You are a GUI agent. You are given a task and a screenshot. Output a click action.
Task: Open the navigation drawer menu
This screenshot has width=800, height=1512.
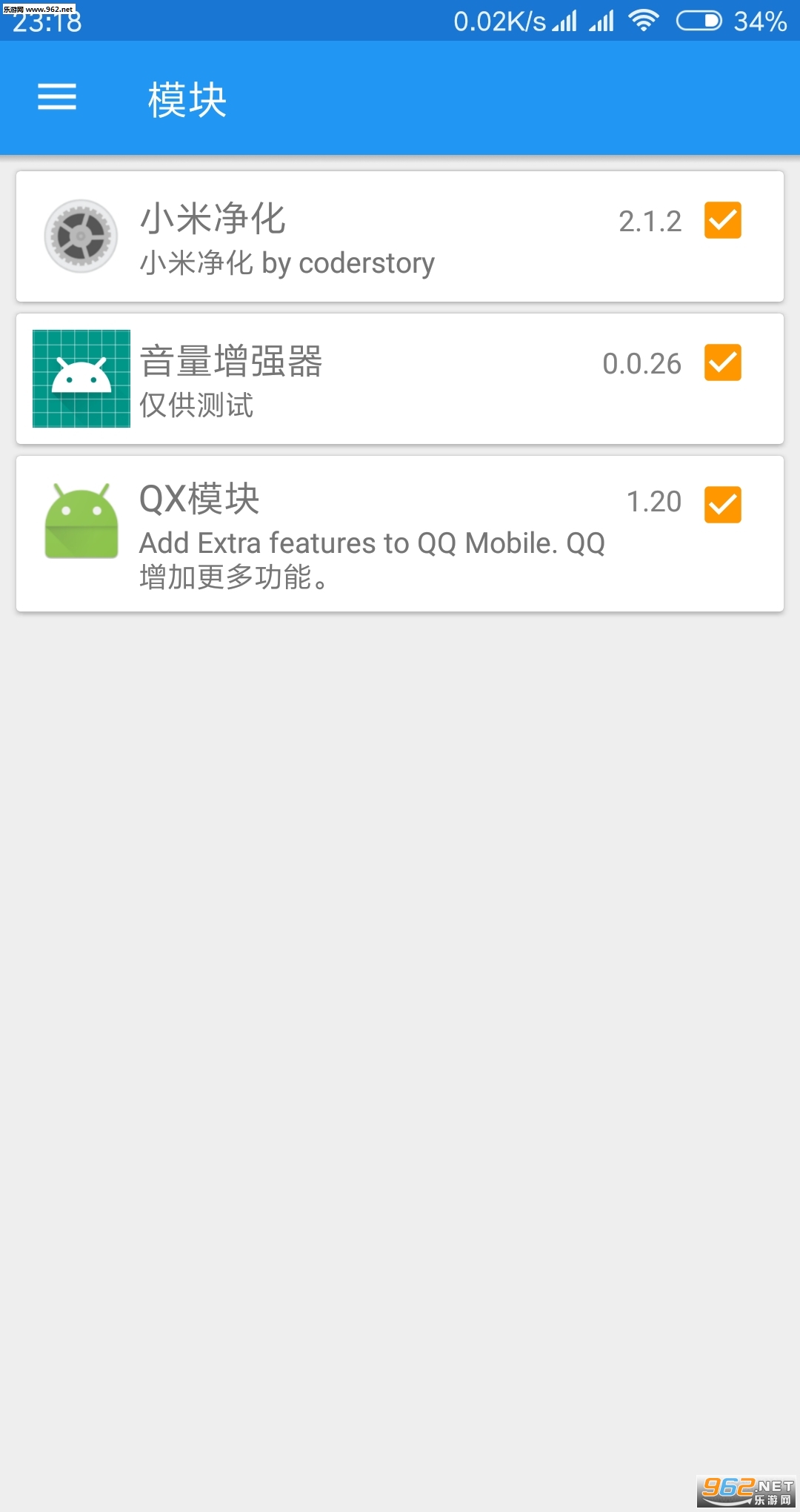[57, 97]
